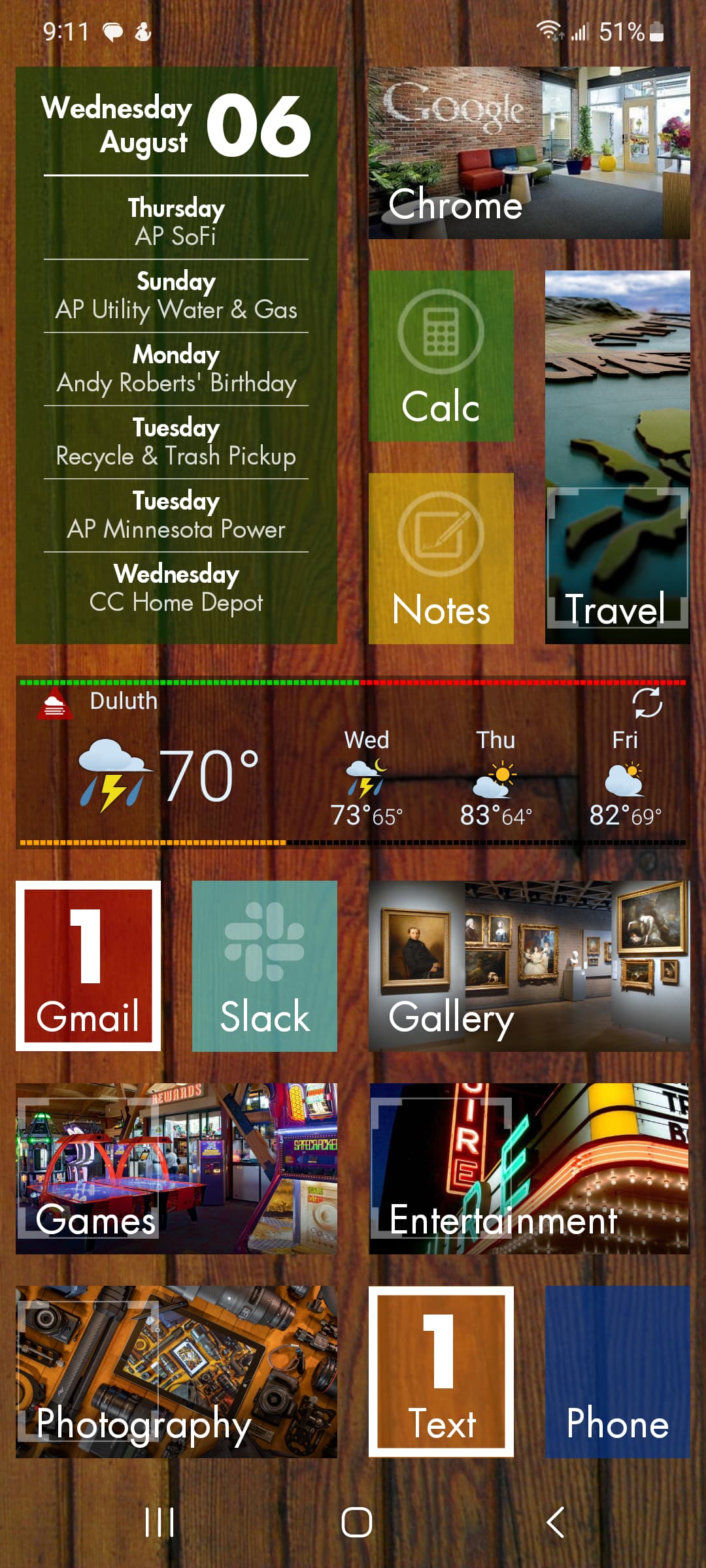Go back using the system back button
Viewport: 706px width, 1568px height.
click(555, 1522)
